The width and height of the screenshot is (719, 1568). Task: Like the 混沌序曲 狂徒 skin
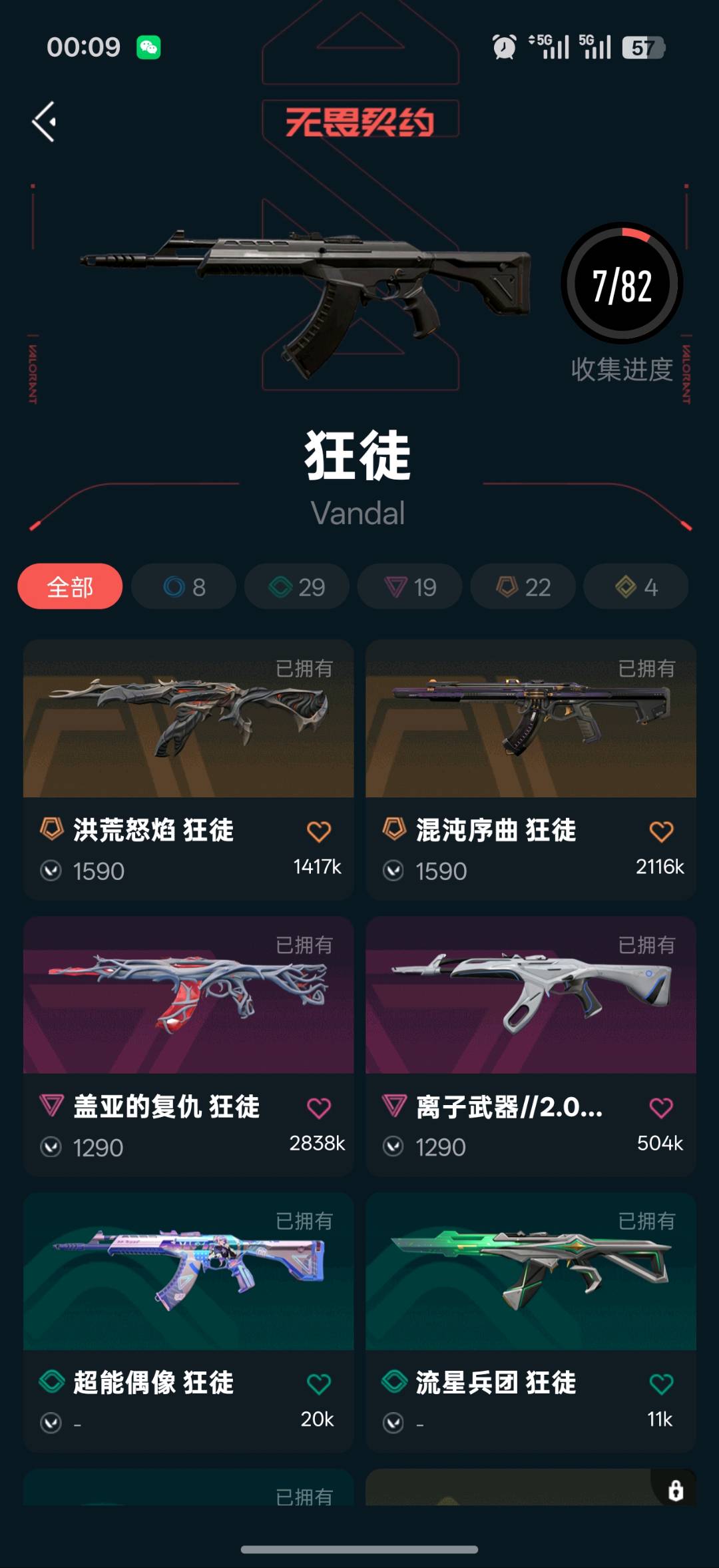tap(661, 831)
